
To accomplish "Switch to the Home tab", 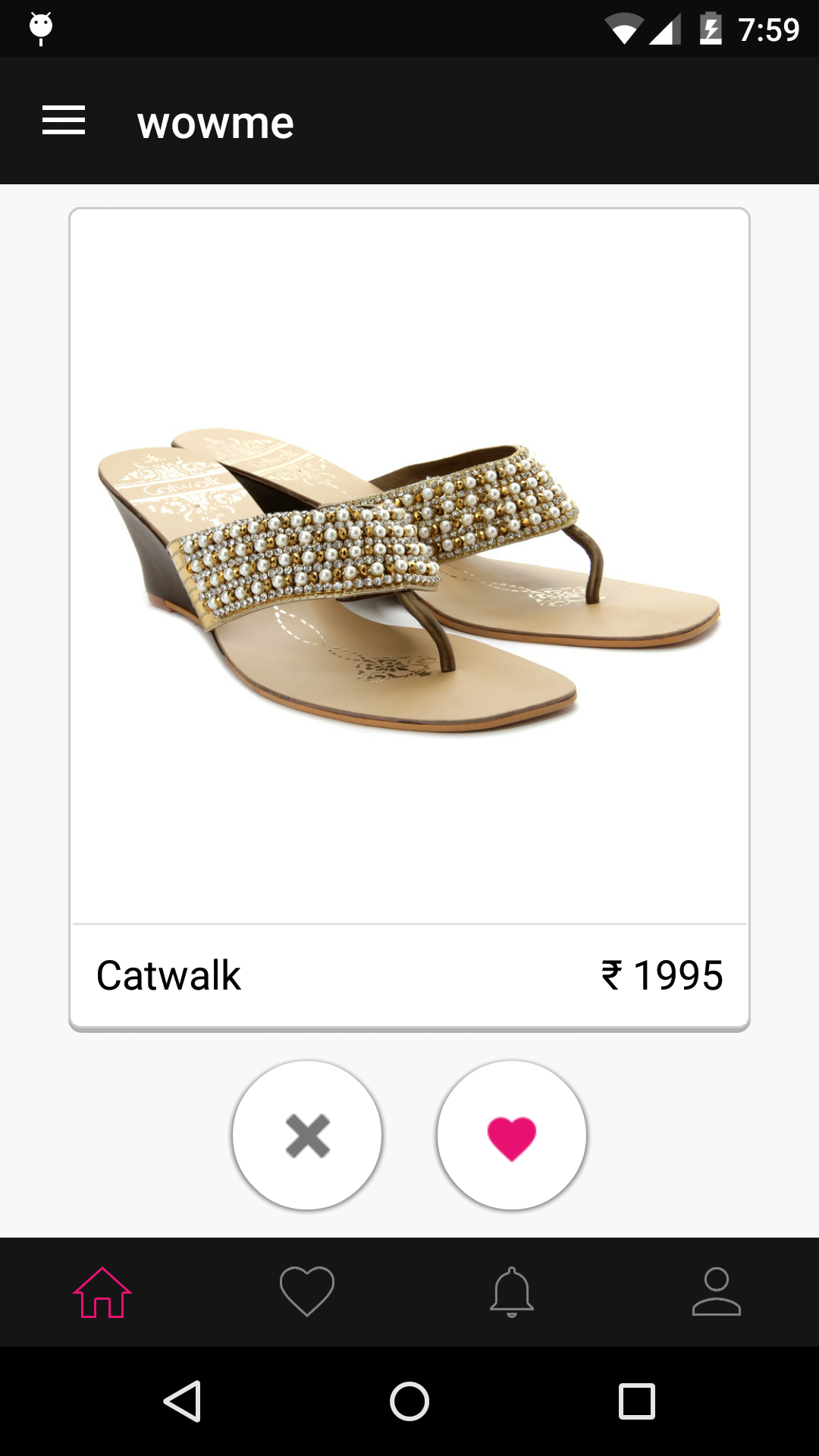I will pyautogui.click(x=102, y=1292).
